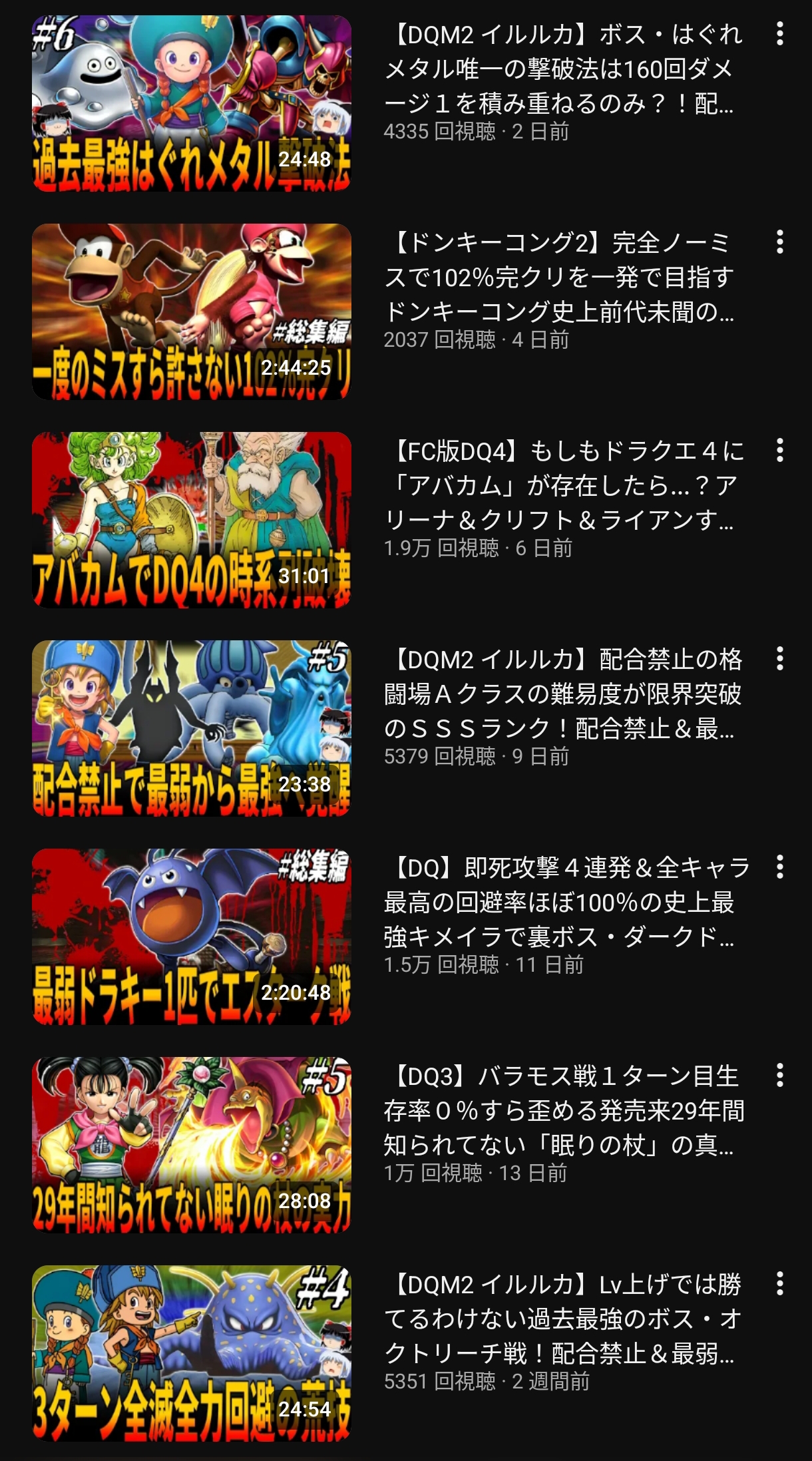Open options for the オクトリーチ戦 video
Screen dimensions: 812x1461
click(779, 1284)
